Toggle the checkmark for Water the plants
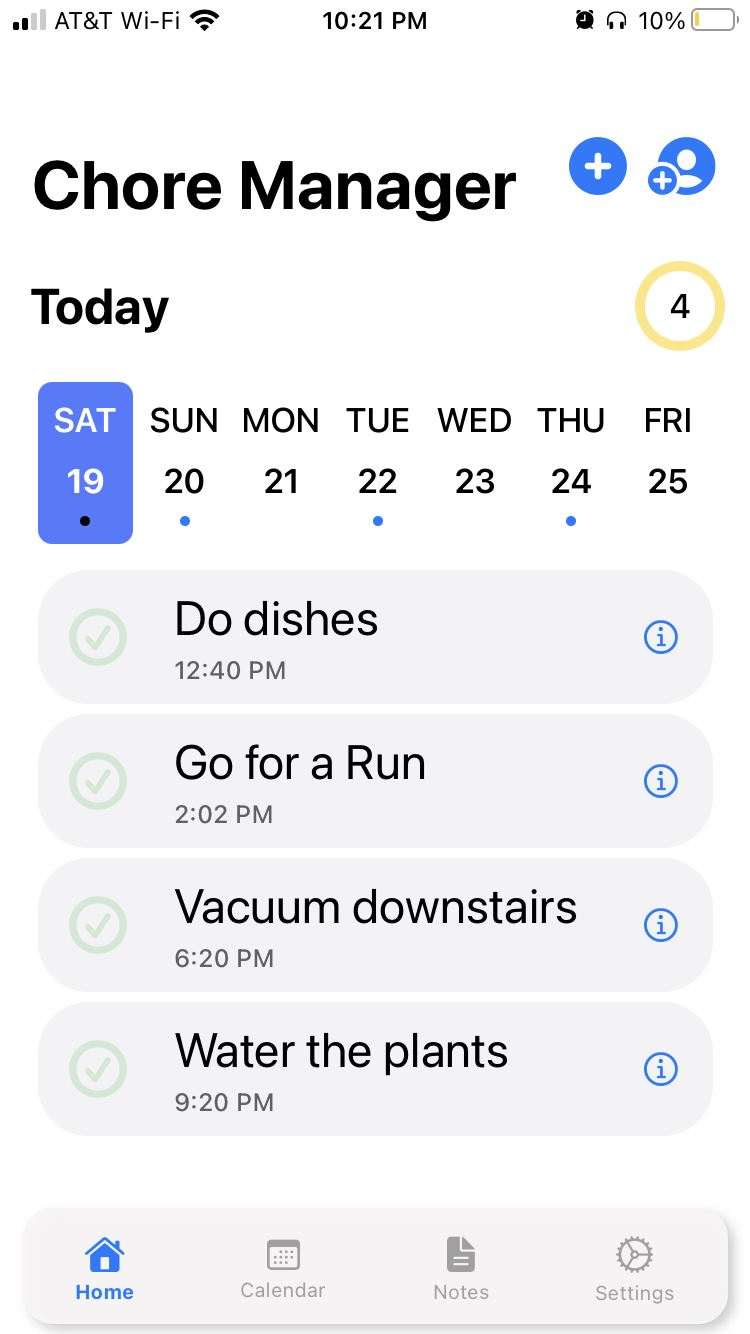 [x=98, y=1069]
